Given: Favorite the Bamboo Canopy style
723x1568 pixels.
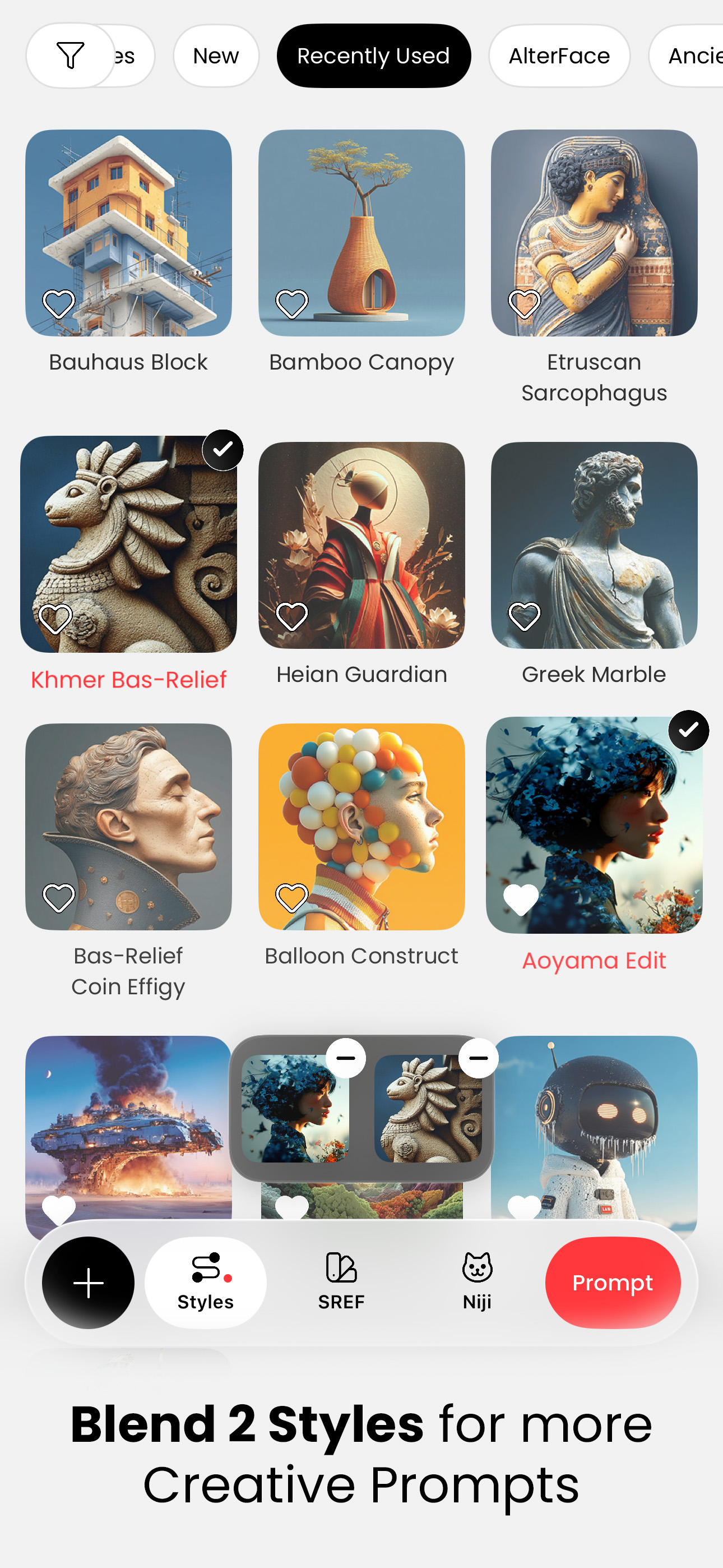Looking at the screenshot, I should tap(291, 304).
